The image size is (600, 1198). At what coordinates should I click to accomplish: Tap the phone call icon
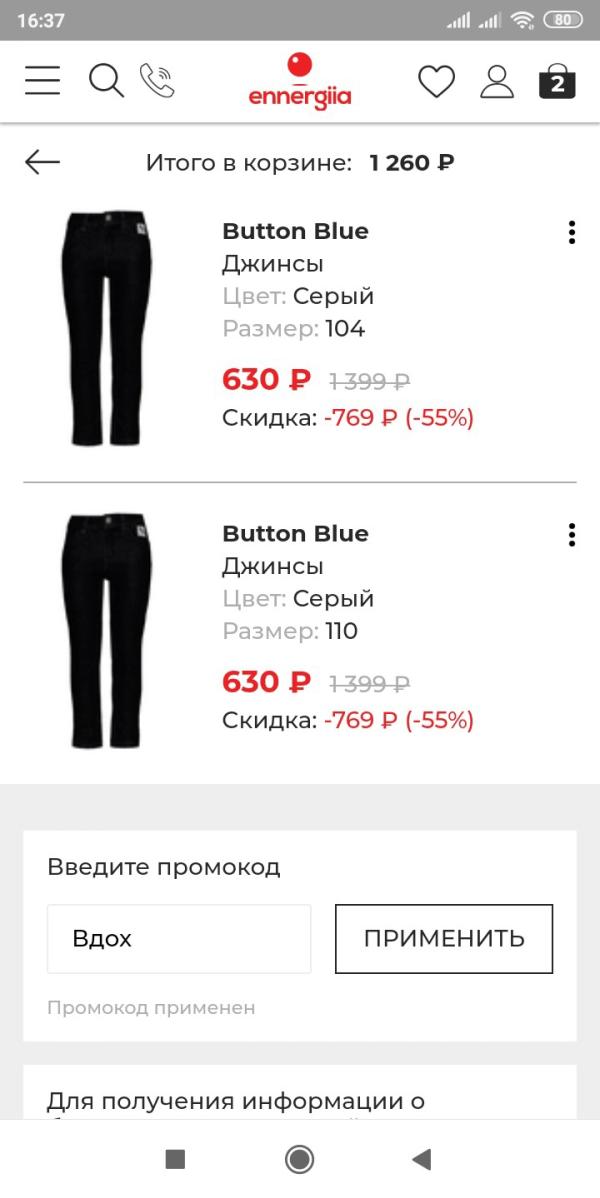point(157,81)
